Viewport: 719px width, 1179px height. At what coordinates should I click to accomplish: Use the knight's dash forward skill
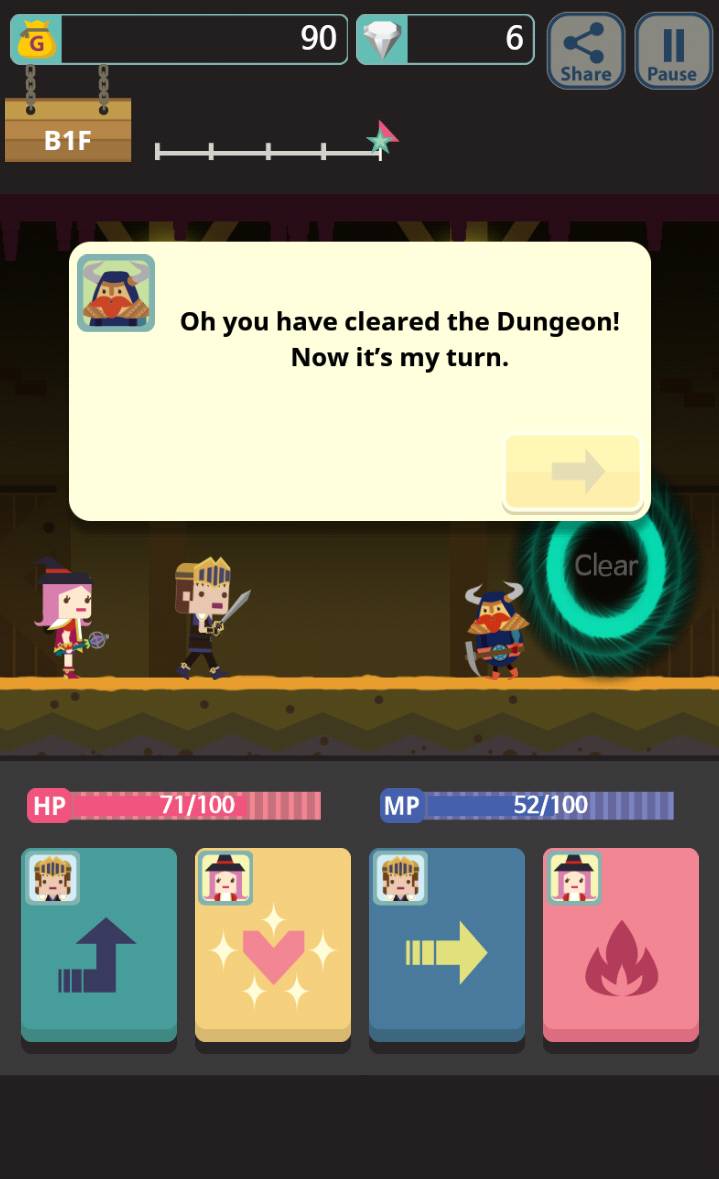(447, 945)
